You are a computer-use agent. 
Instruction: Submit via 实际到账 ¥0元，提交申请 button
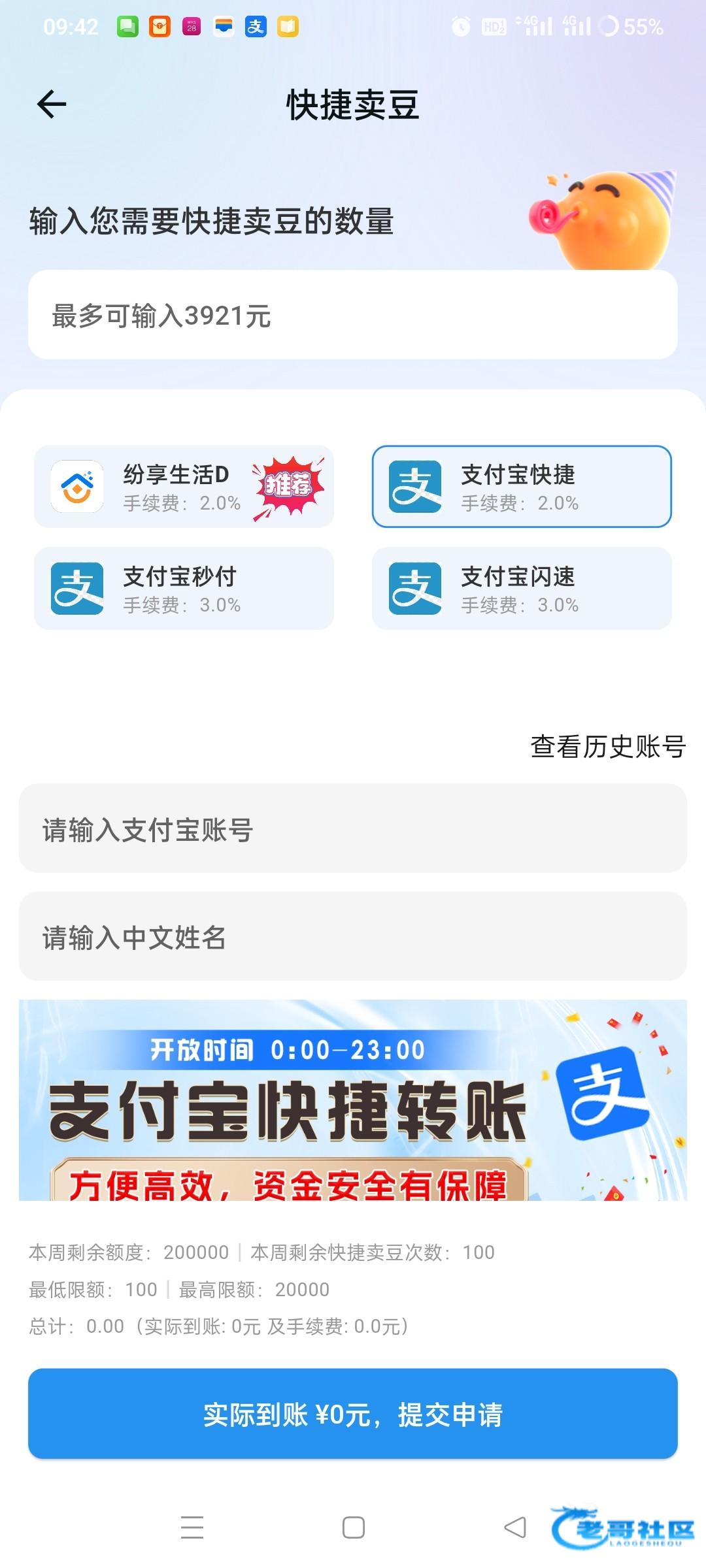[352, 1414]
